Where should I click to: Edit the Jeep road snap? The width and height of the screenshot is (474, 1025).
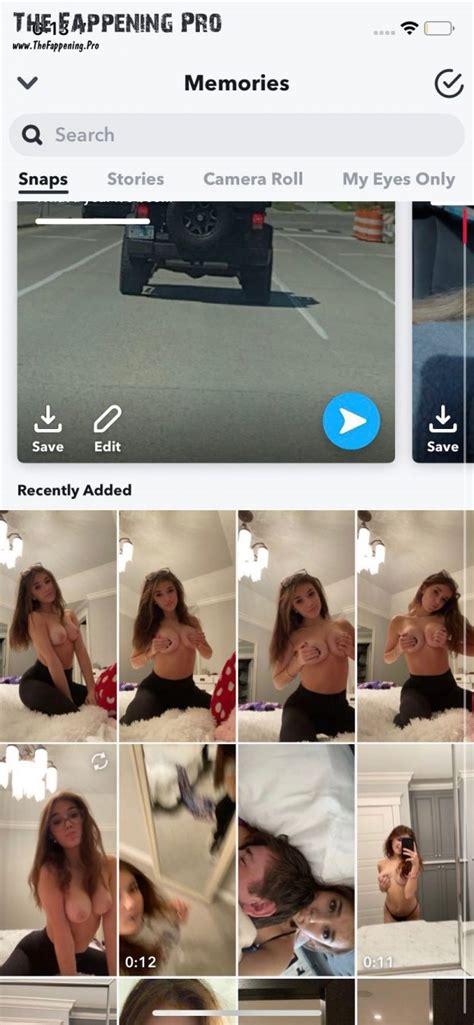coord(107,429)
